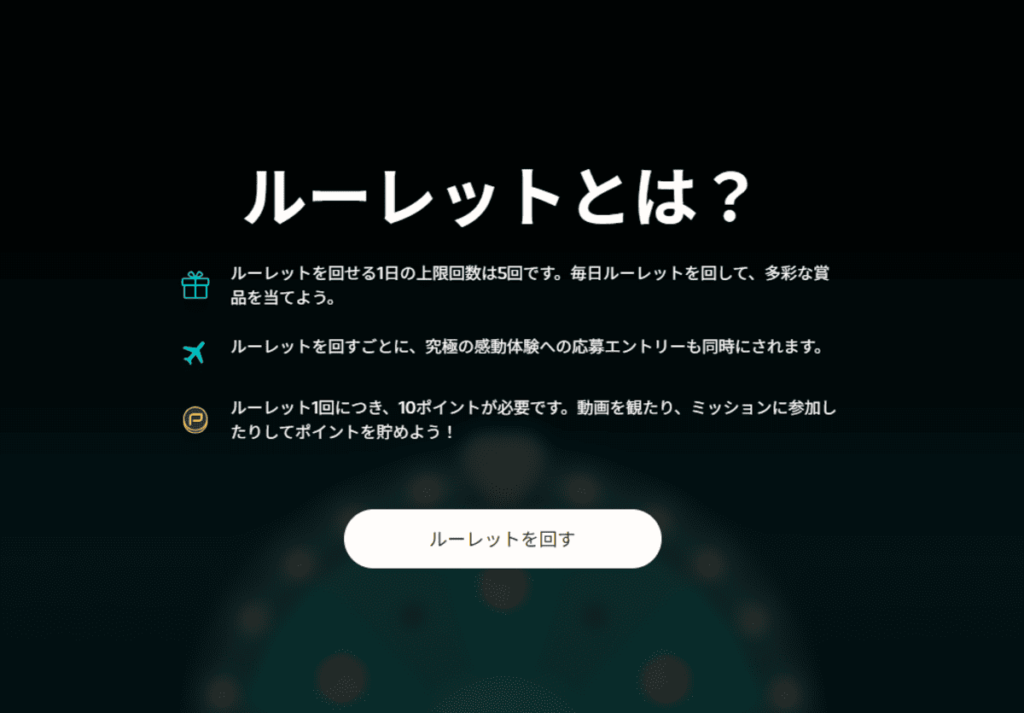Tap the ルーレットを回す button
The height and width of the screenshot is (713, 1024).
click(x=502, y=539)
